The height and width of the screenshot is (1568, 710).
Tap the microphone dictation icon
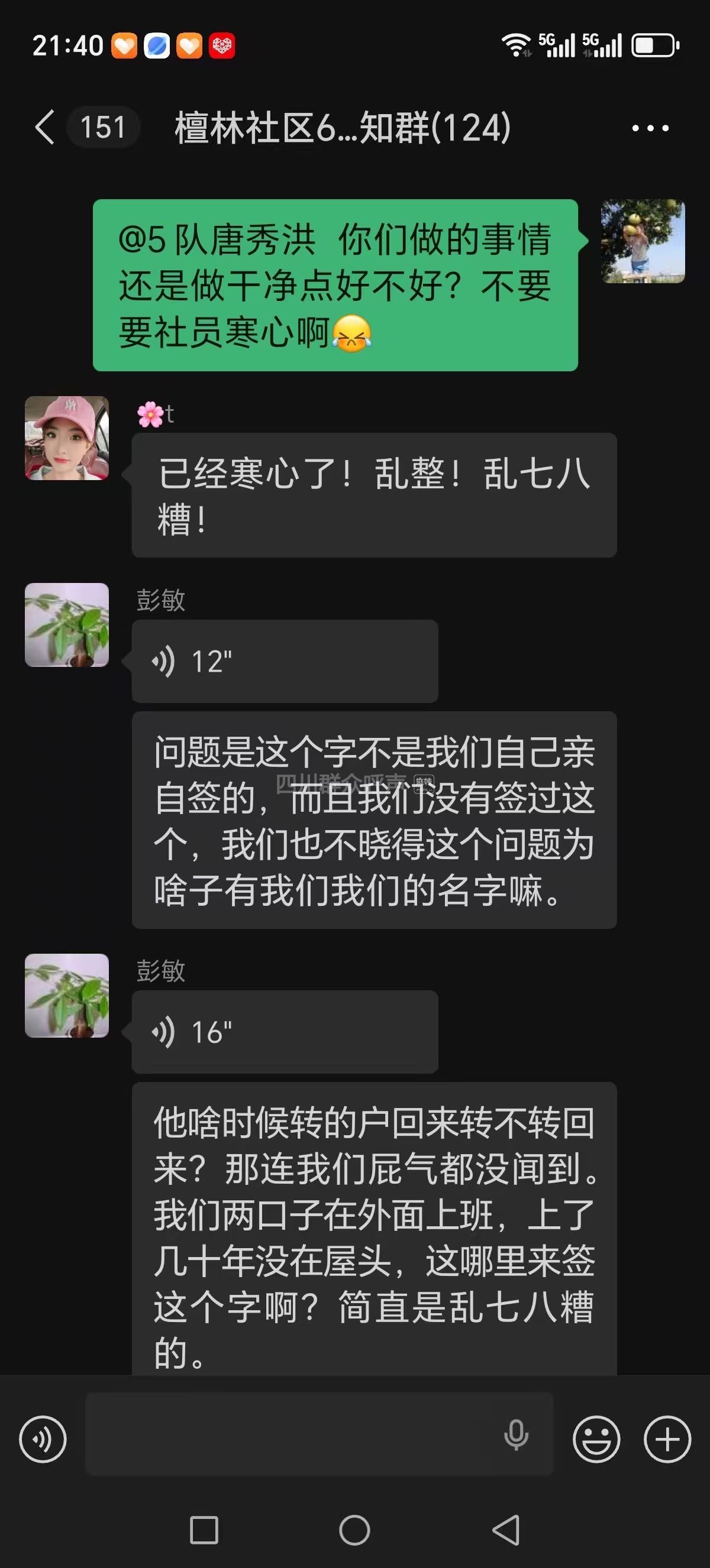516,1435
